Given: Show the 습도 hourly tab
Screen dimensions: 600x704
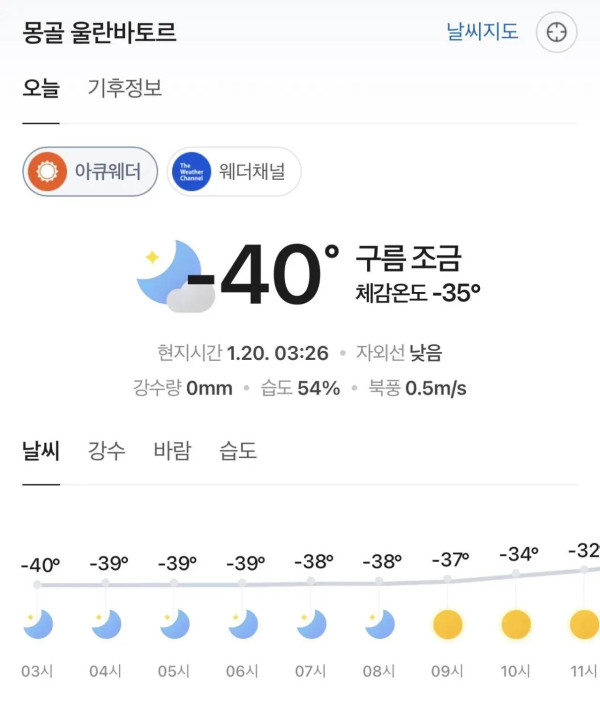Looking at the screenshot, I should pyautogui.click(x=238, y=451).
